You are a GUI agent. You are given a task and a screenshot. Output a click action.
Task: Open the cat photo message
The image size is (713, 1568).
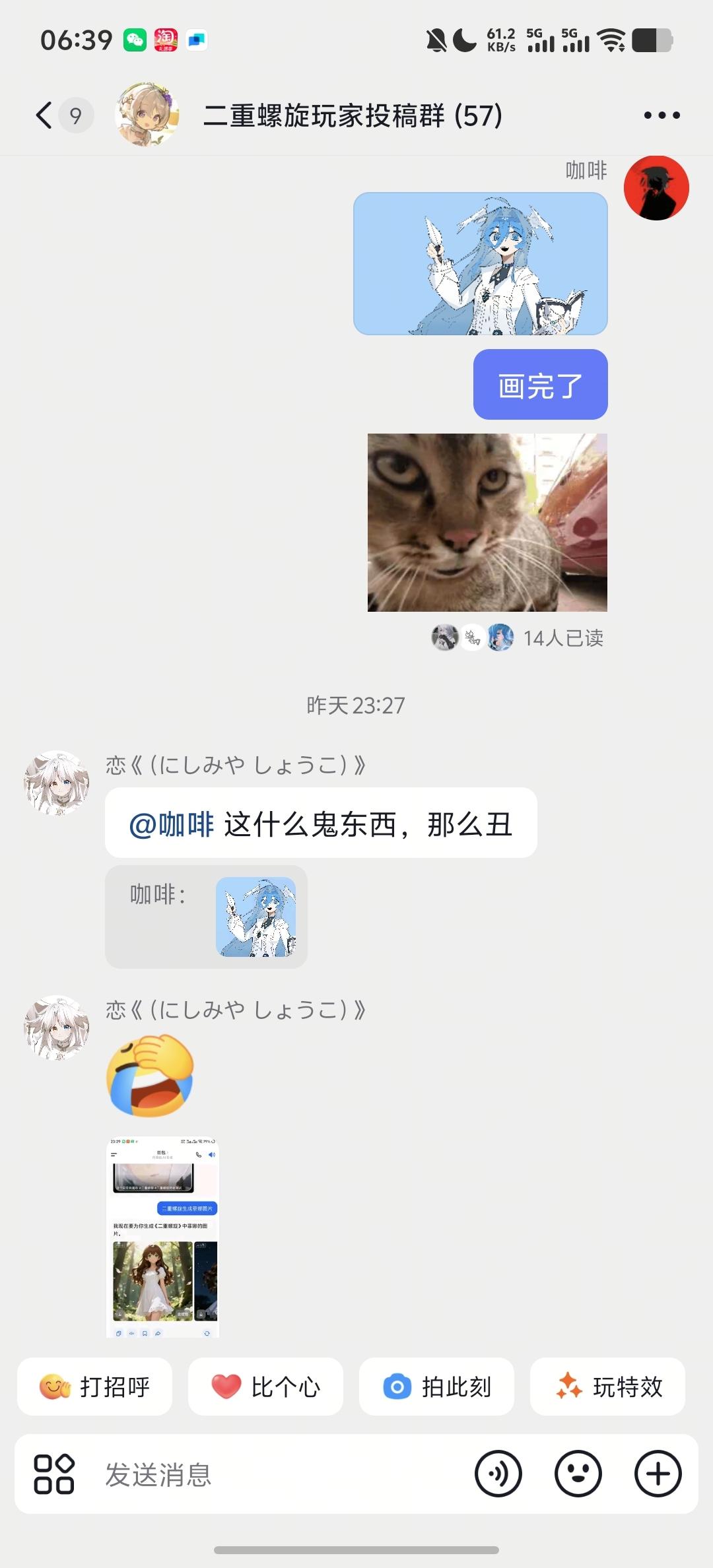[x=487, y=522]
